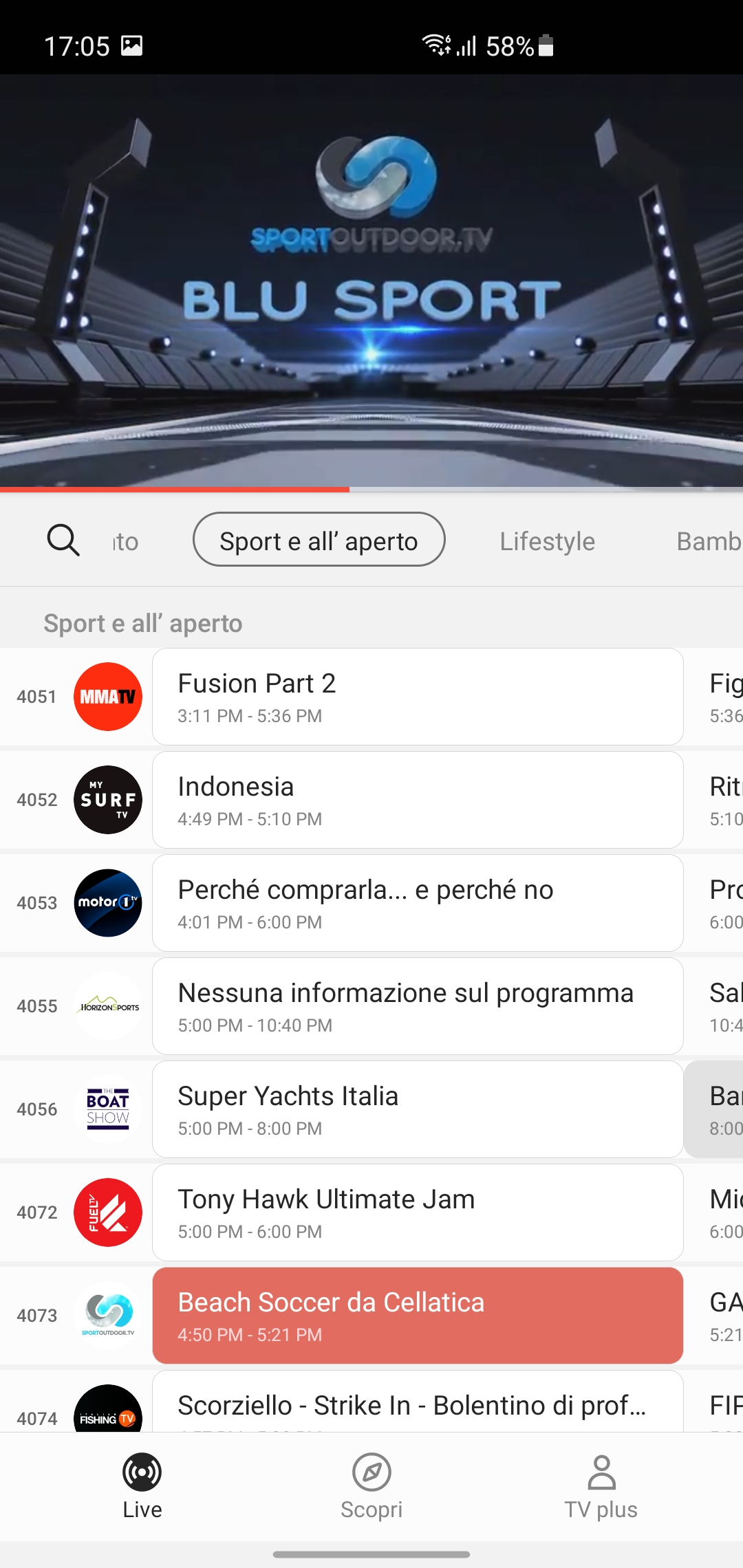Open Super Yachts Italia program
743x1568 pixels.
coord(418,1109)
